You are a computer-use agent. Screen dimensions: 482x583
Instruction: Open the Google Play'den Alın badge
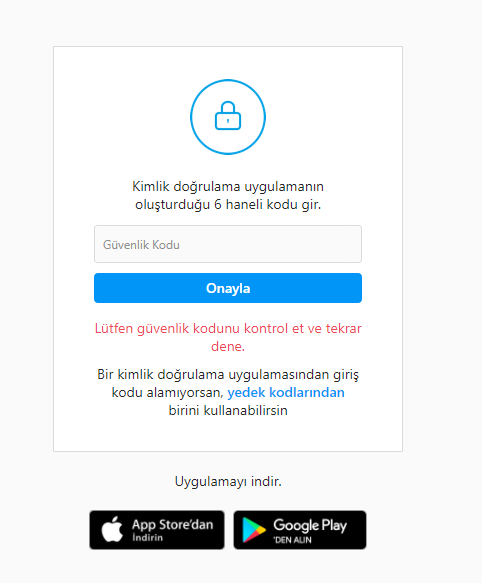click(300, 530)
